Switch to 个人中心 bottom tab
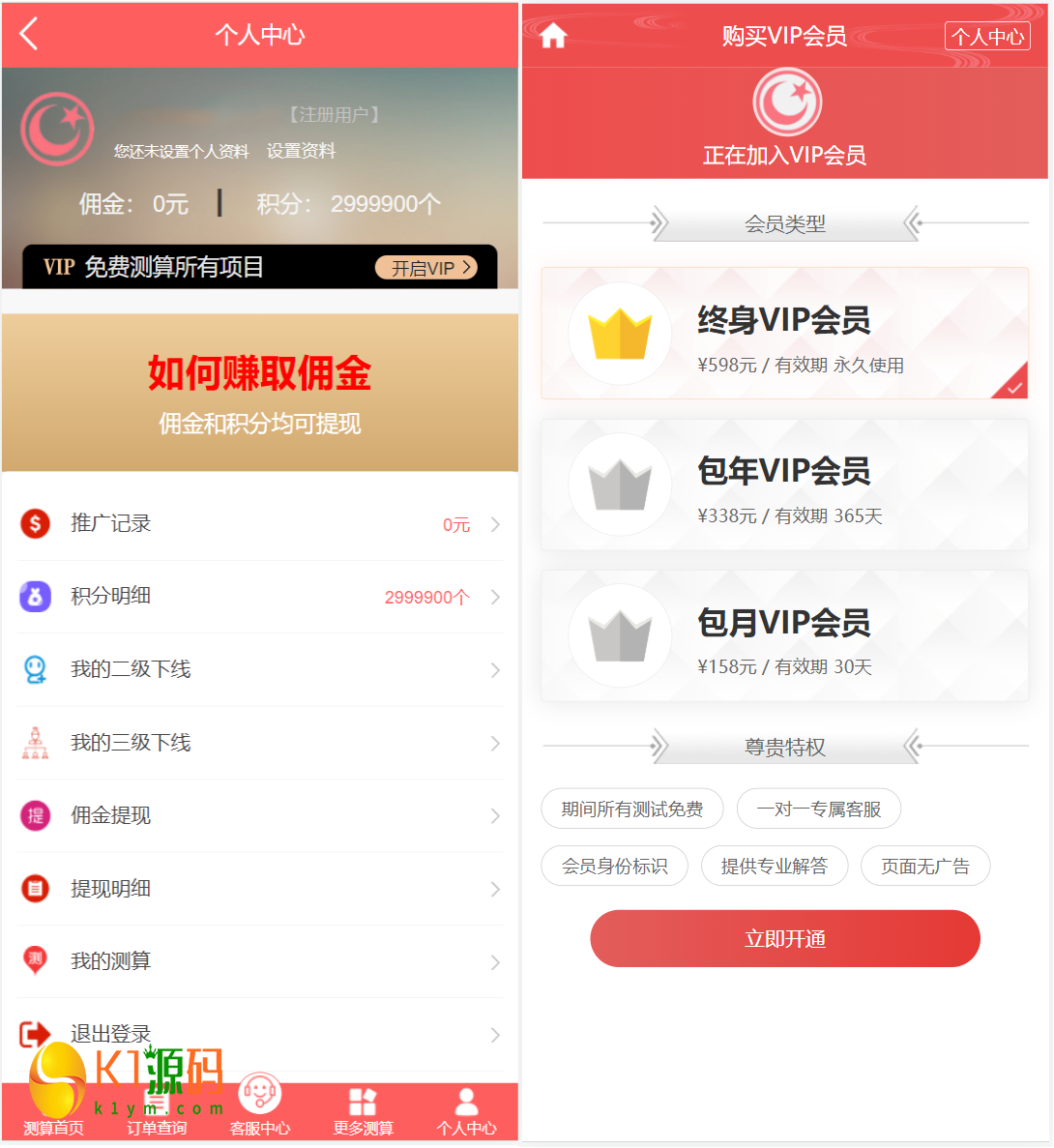1054x1148 pixels. [466, 1109]
